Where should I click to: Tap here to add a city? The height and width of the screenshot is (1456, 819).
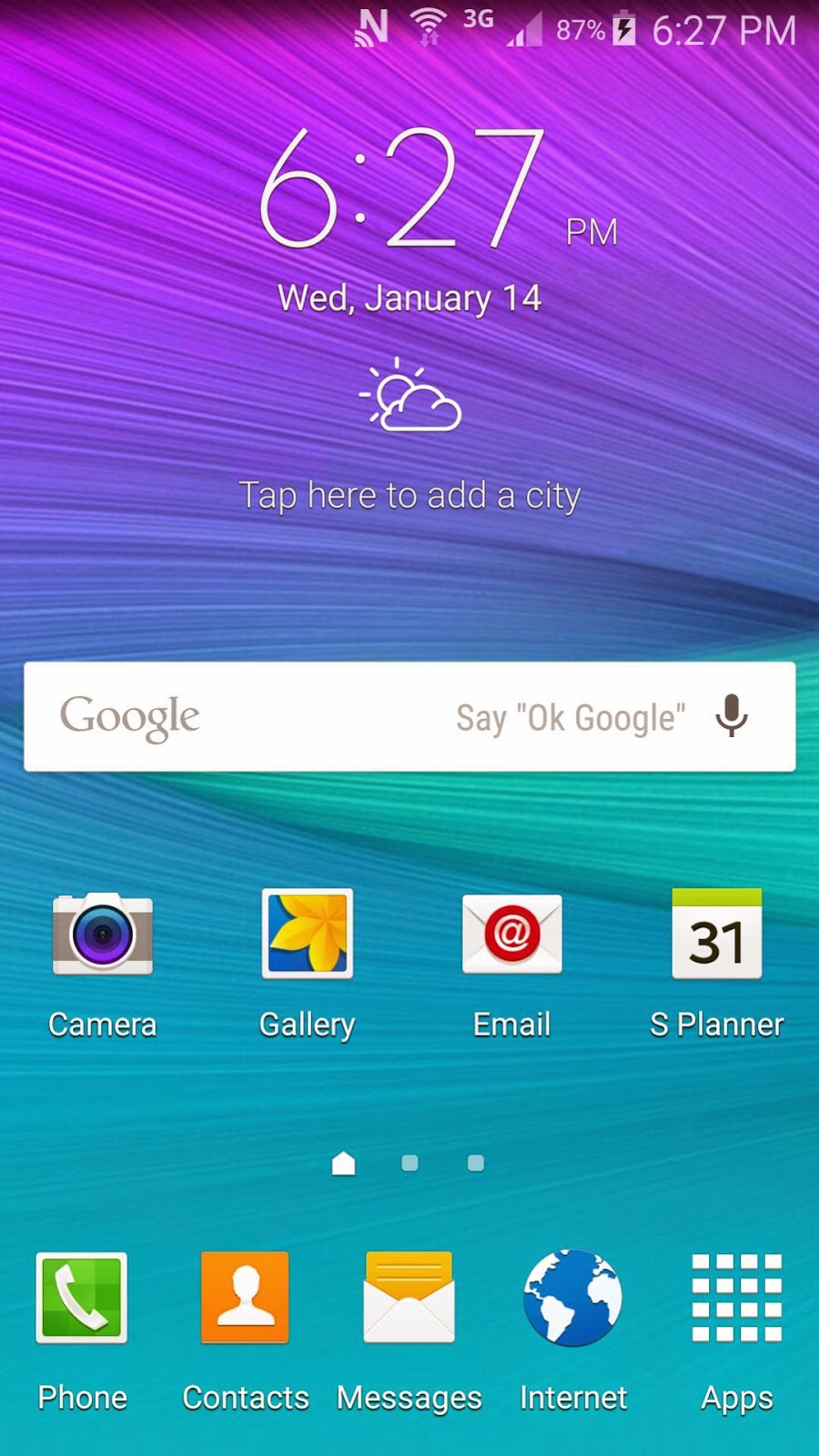409,496
